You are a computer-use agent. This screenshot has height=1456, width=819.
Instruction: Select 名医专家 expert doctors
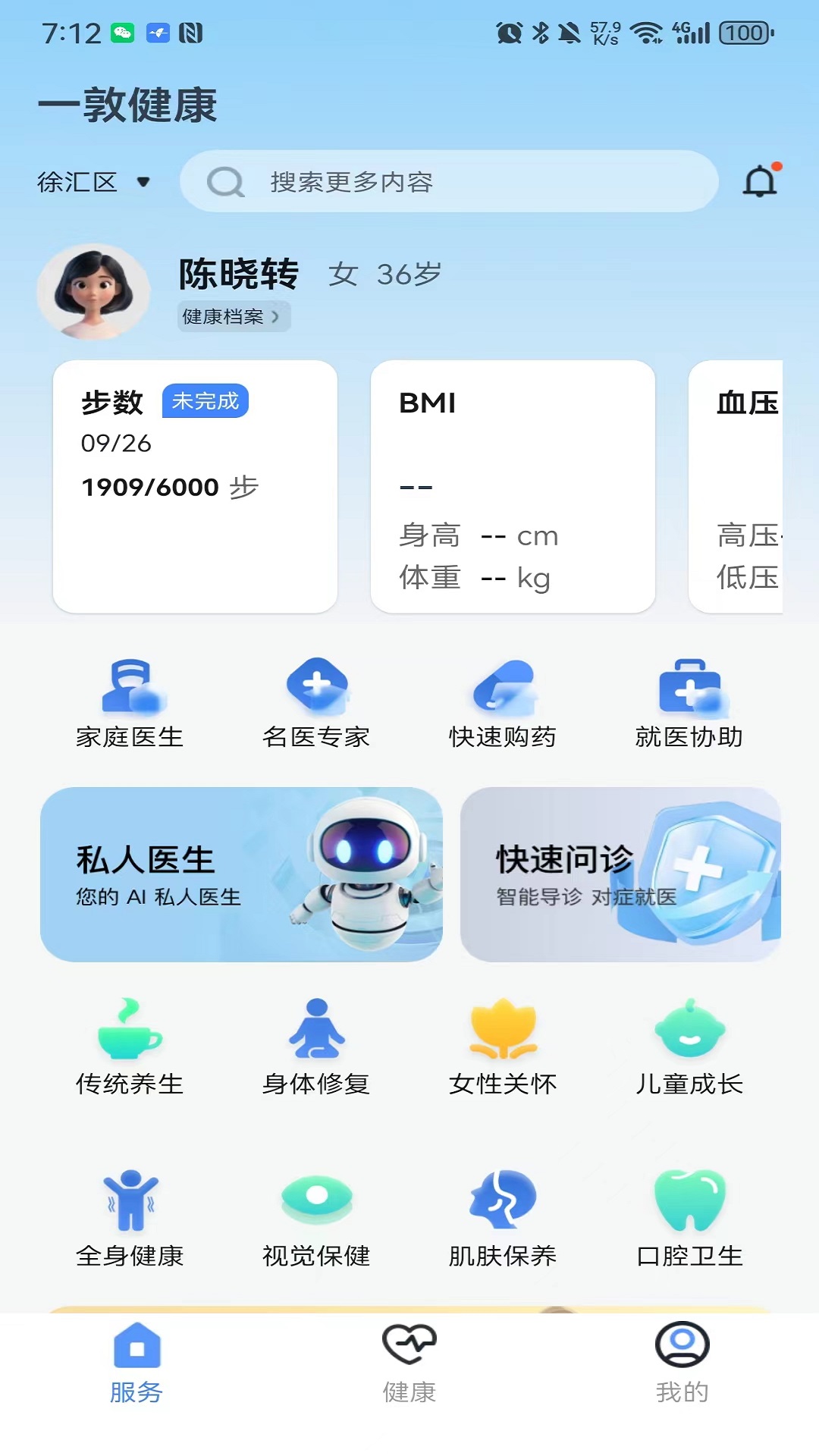(x=316, y=704)
